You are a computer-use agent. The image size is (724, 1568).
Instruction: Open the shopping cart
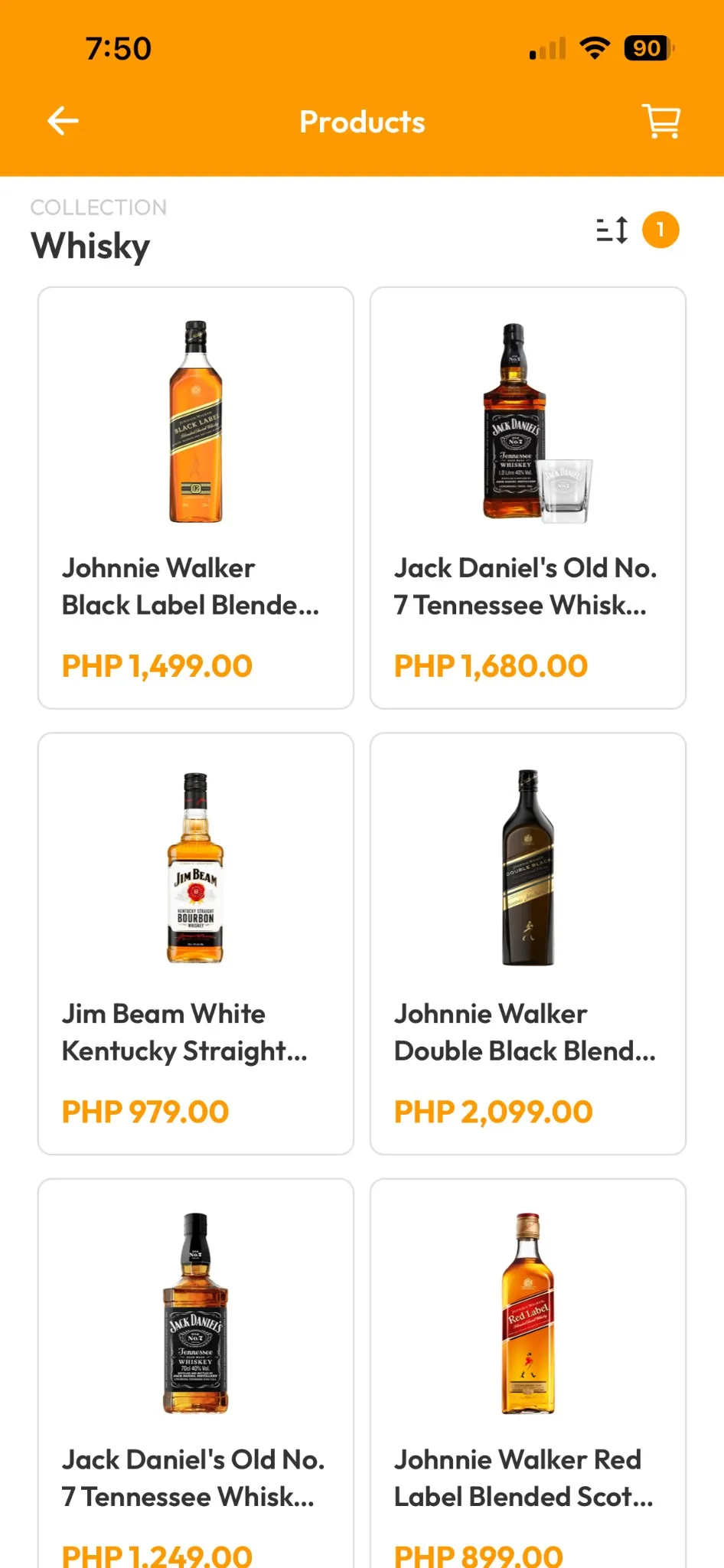coord(661,121)
